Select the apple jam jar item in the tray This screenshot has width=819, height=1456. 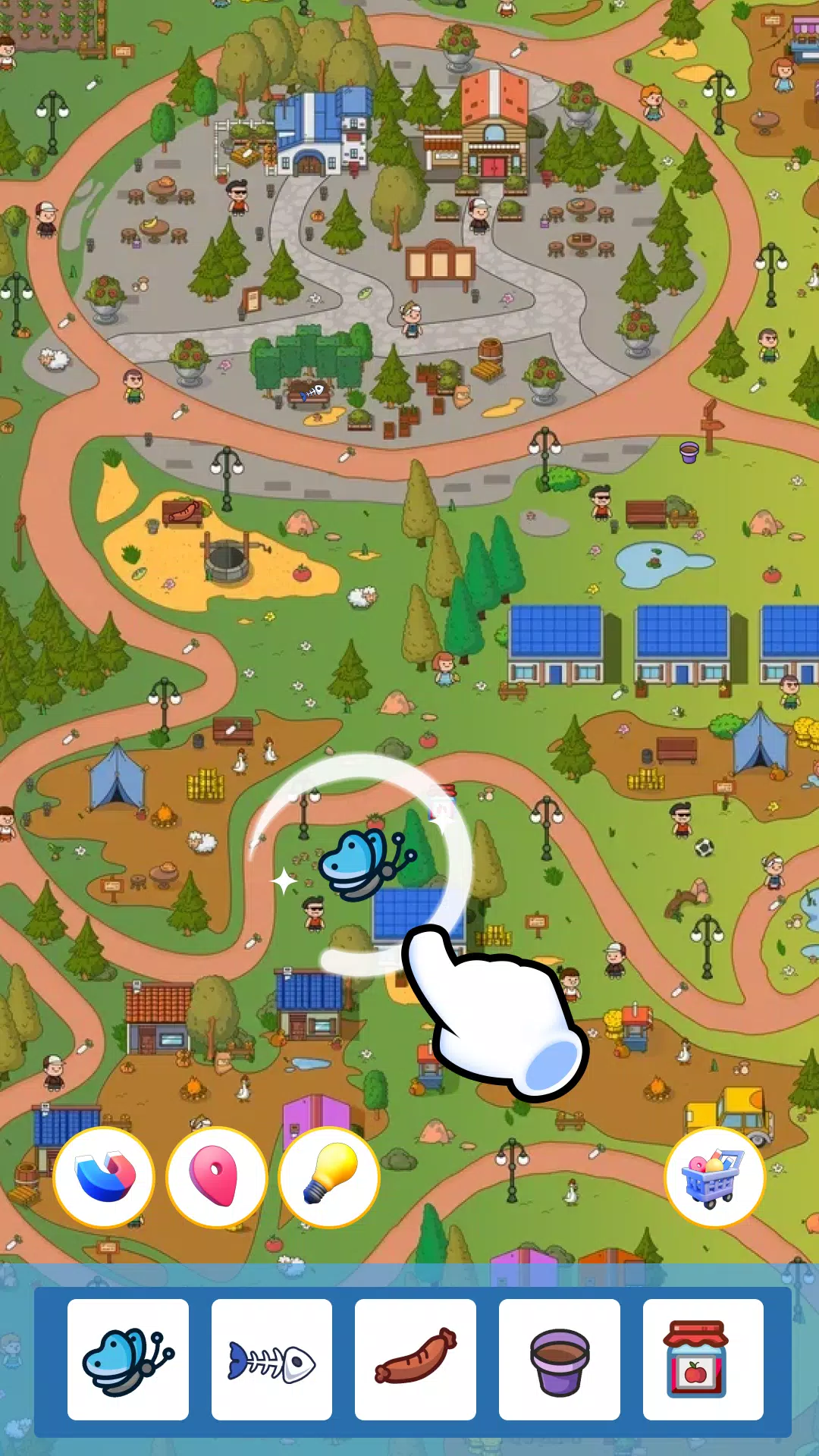[x=703, y=1360]
